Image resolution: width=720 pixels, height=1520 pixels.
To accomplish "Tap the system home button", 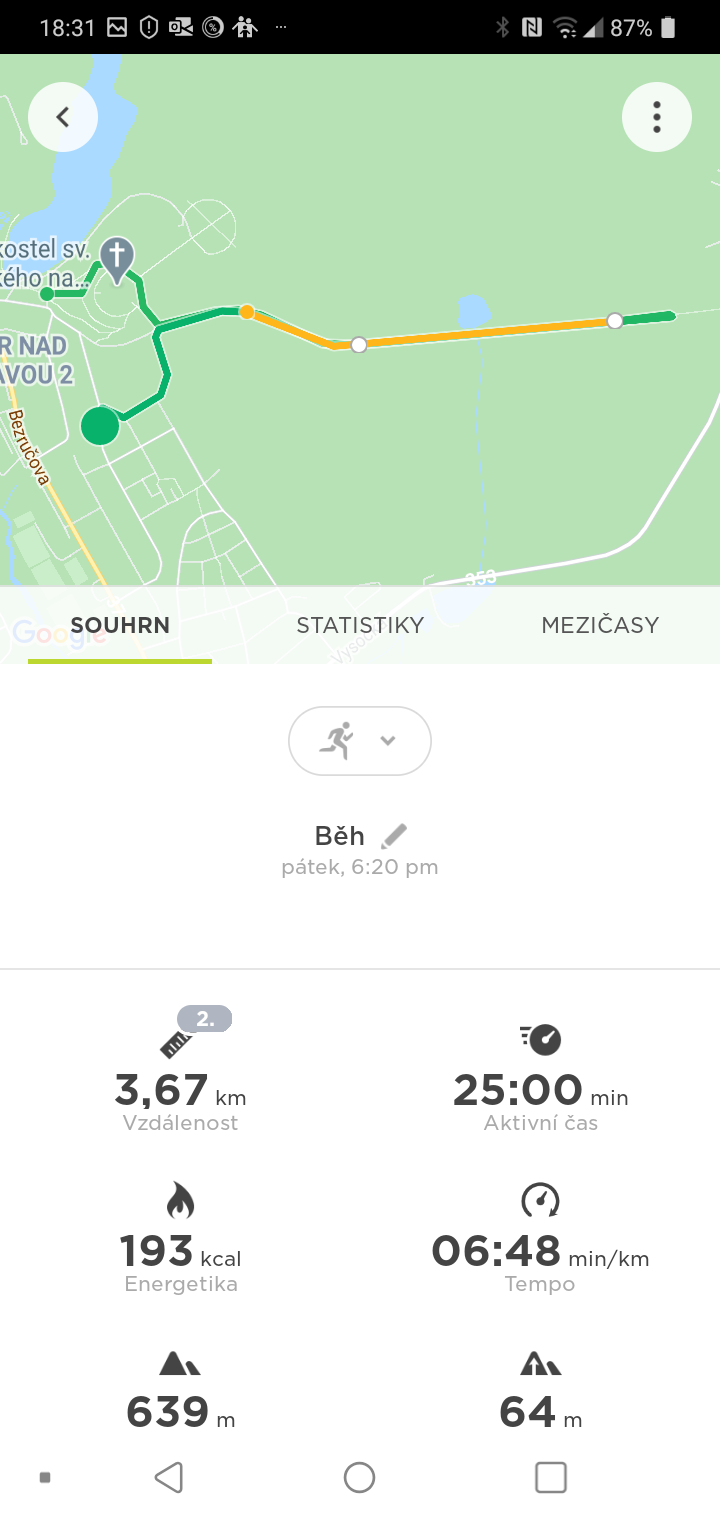I will pyautogui.click(x=359, y=1477).
